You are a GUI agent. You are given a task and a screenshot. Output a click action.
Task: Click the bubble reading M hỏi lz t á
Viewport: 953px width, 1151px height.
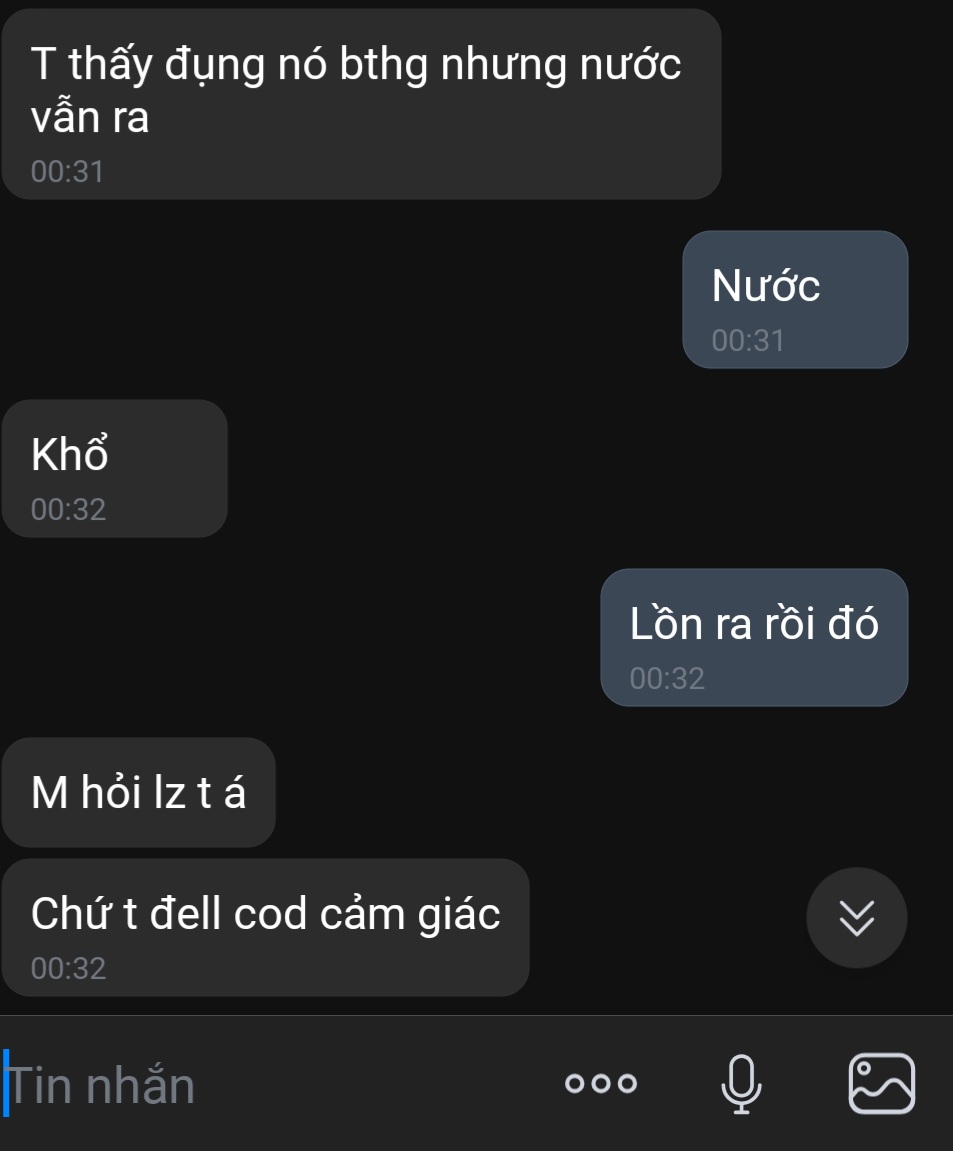(x=139, y=791)
